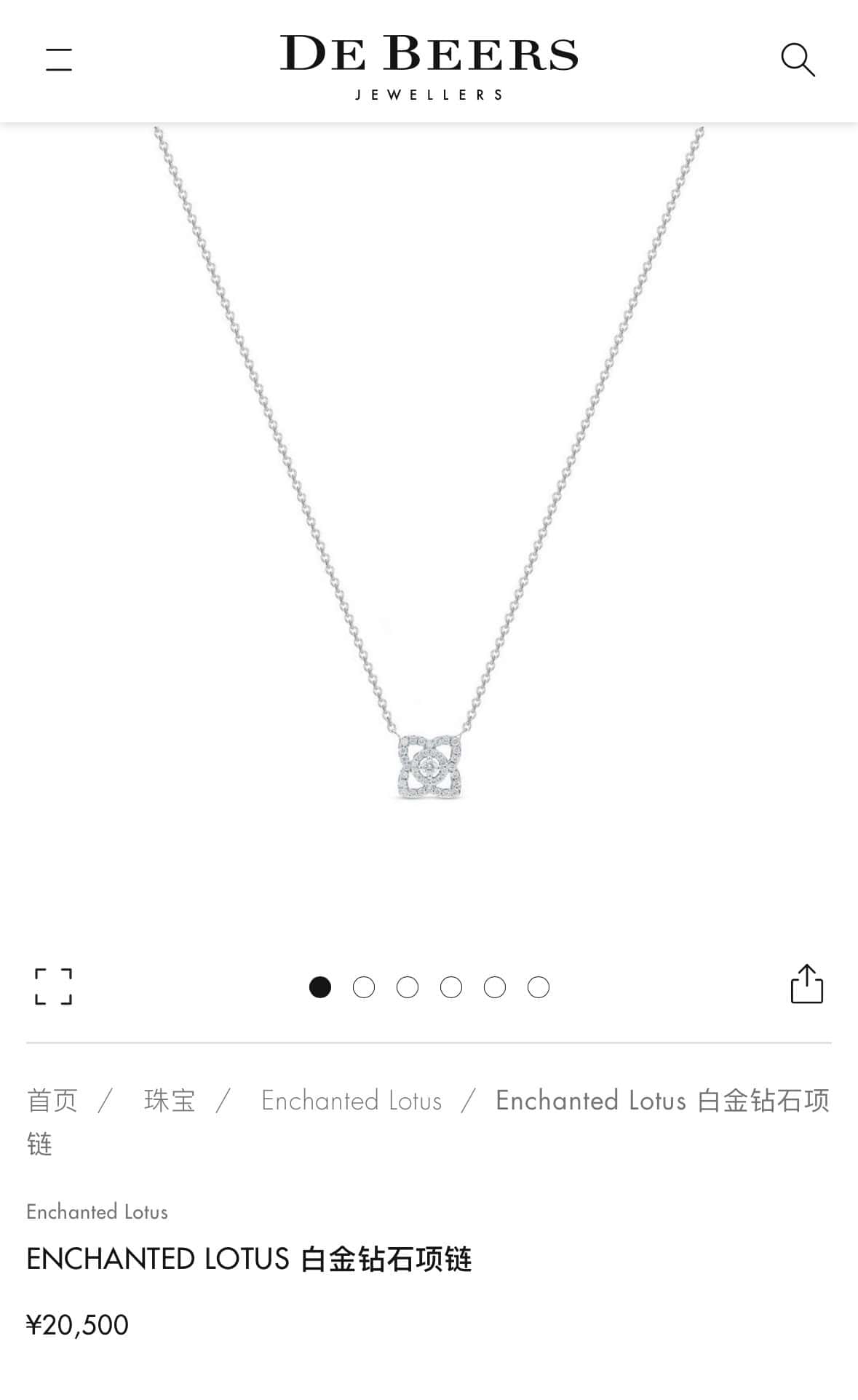Select the second image indicator dot
The height and width of the screenshot is (1400, 858).
click(364, 987)
